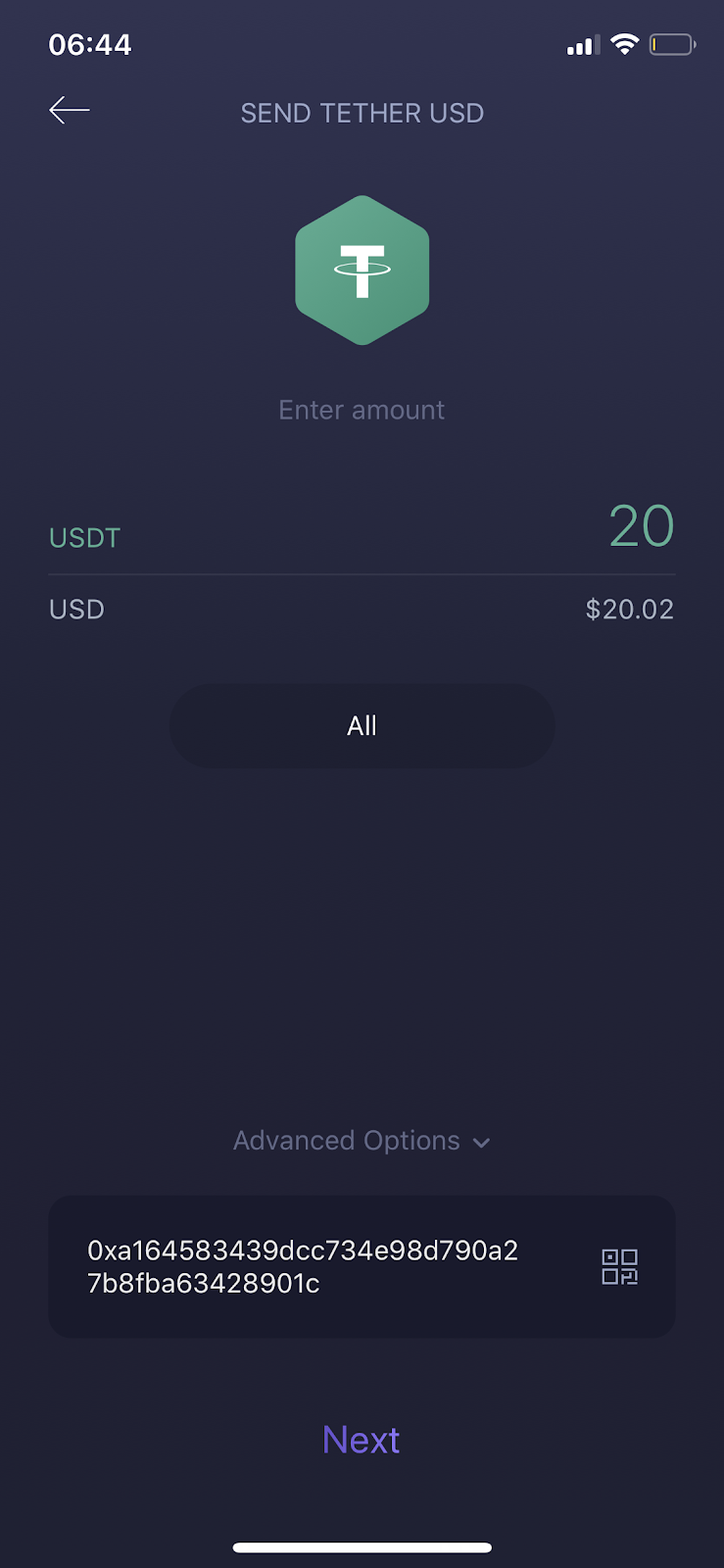Go back using the arrow icon
Image resolution: width=724 pixels, height=1568 pixels.
pos(70,111)
